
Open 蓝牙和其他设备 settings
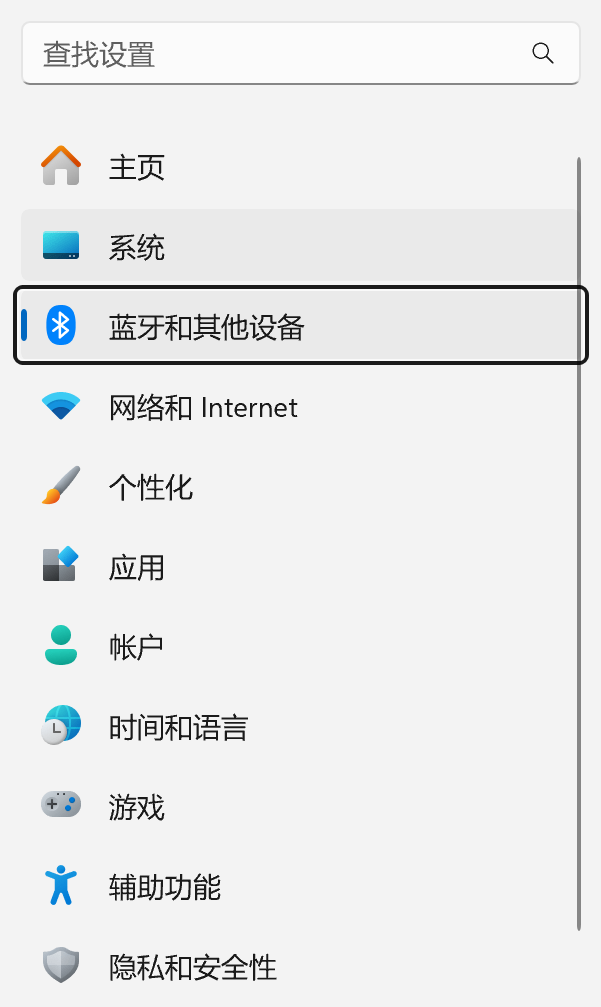pos(300,326)
